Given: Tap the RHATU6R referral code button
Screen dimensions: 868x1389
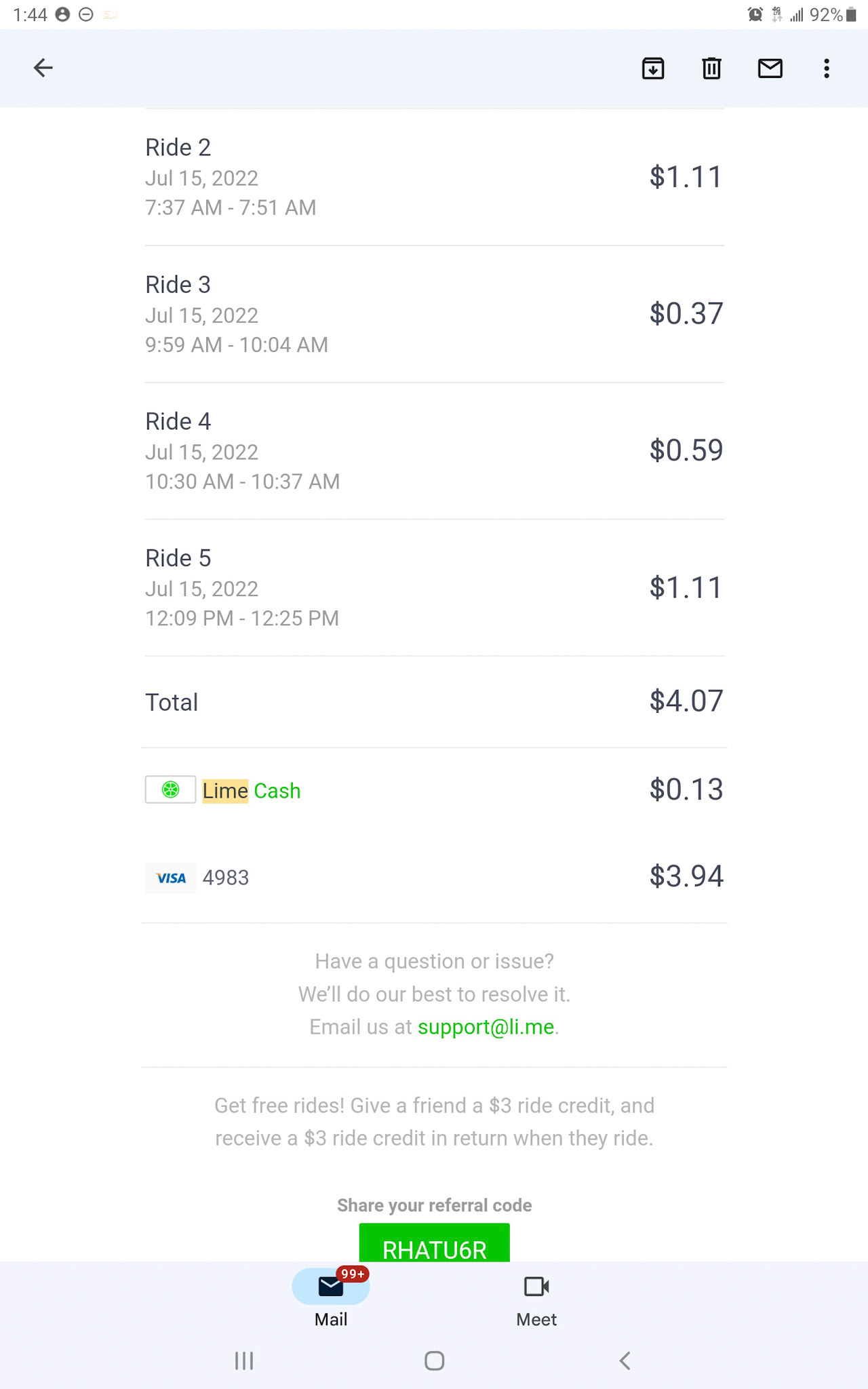Looking at the screenshot, I should pyautogui.click(x=434, y=1243).
